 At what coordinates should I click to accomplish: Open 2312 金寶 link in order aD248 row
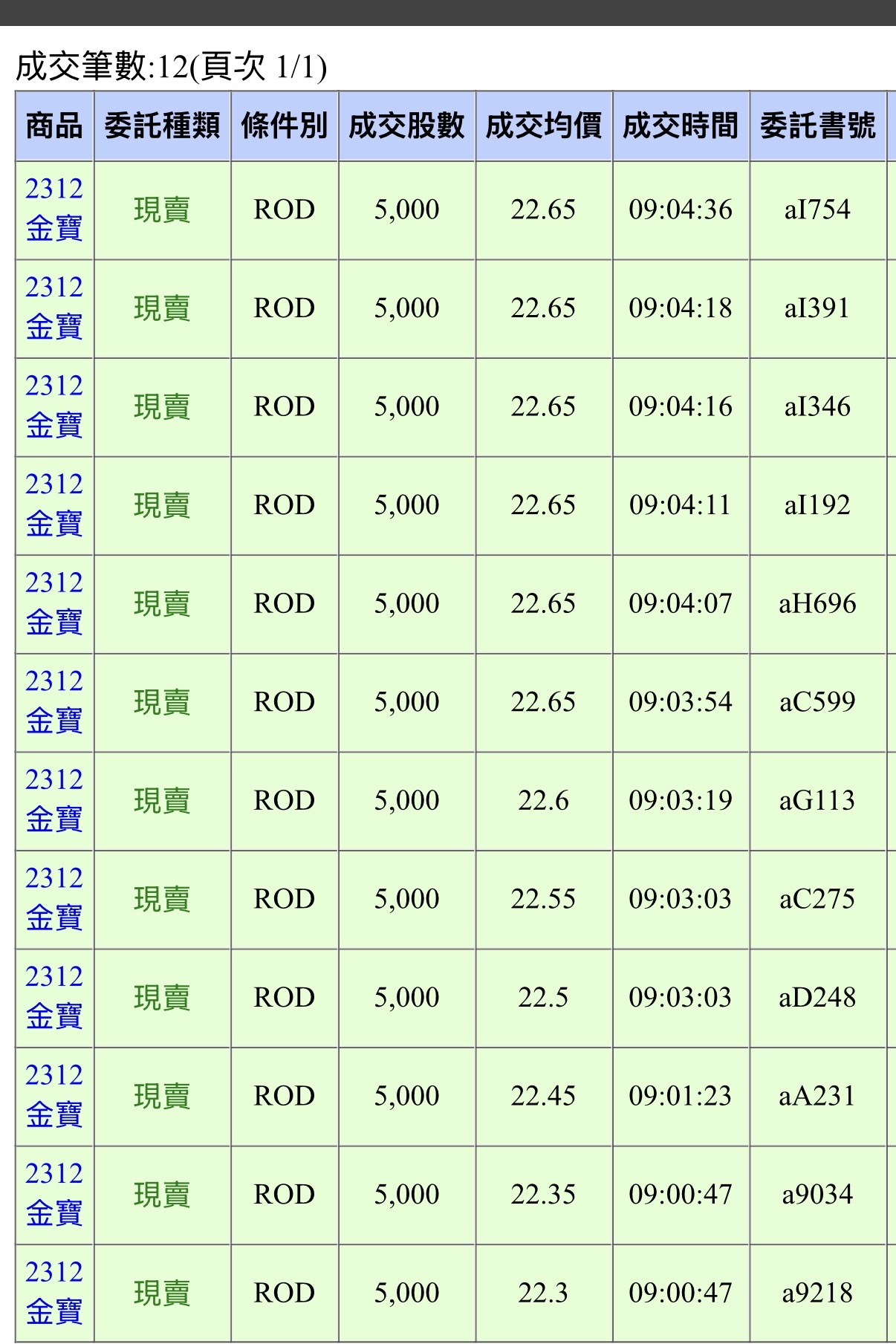(x=54, y=996)
